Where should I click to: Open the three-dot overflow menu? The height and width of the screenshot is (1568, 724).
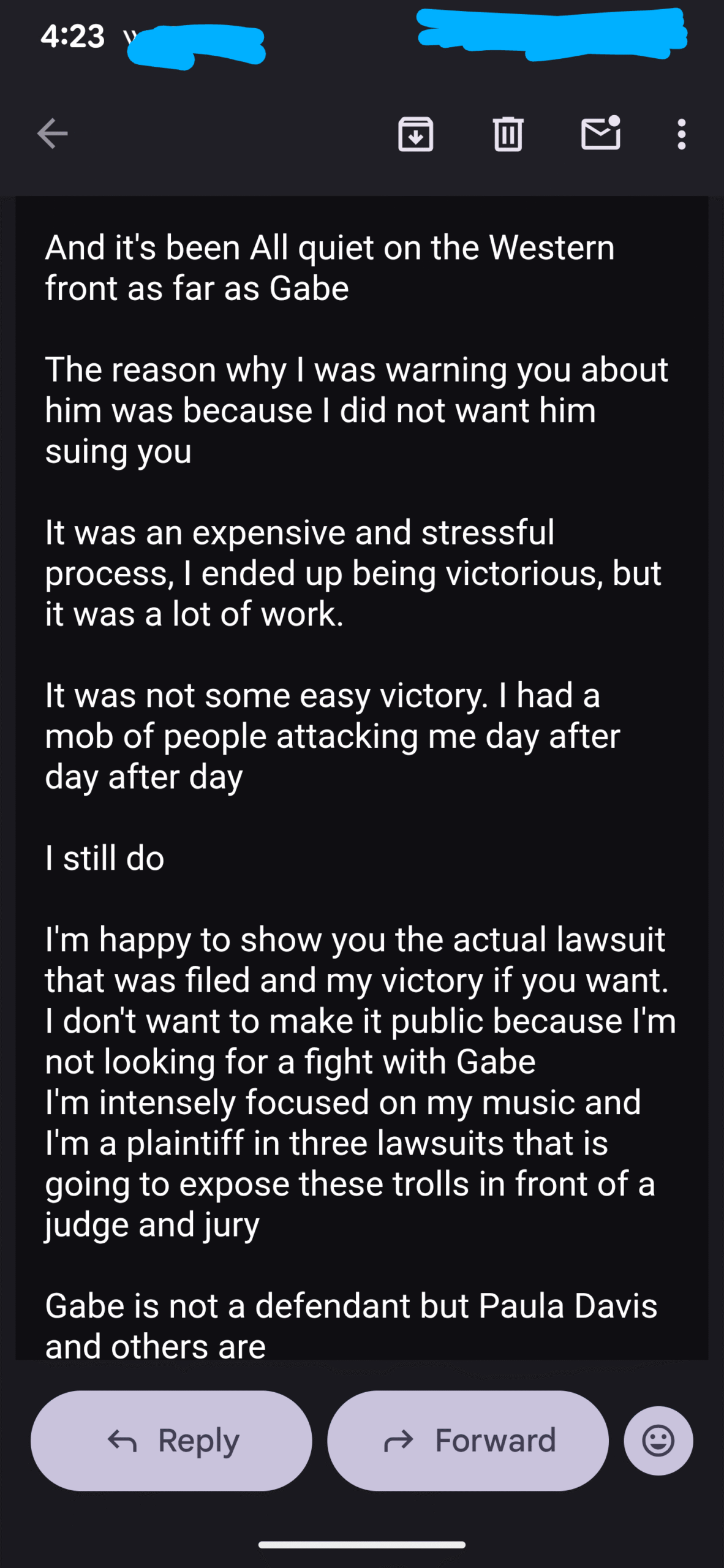(681, 134)
